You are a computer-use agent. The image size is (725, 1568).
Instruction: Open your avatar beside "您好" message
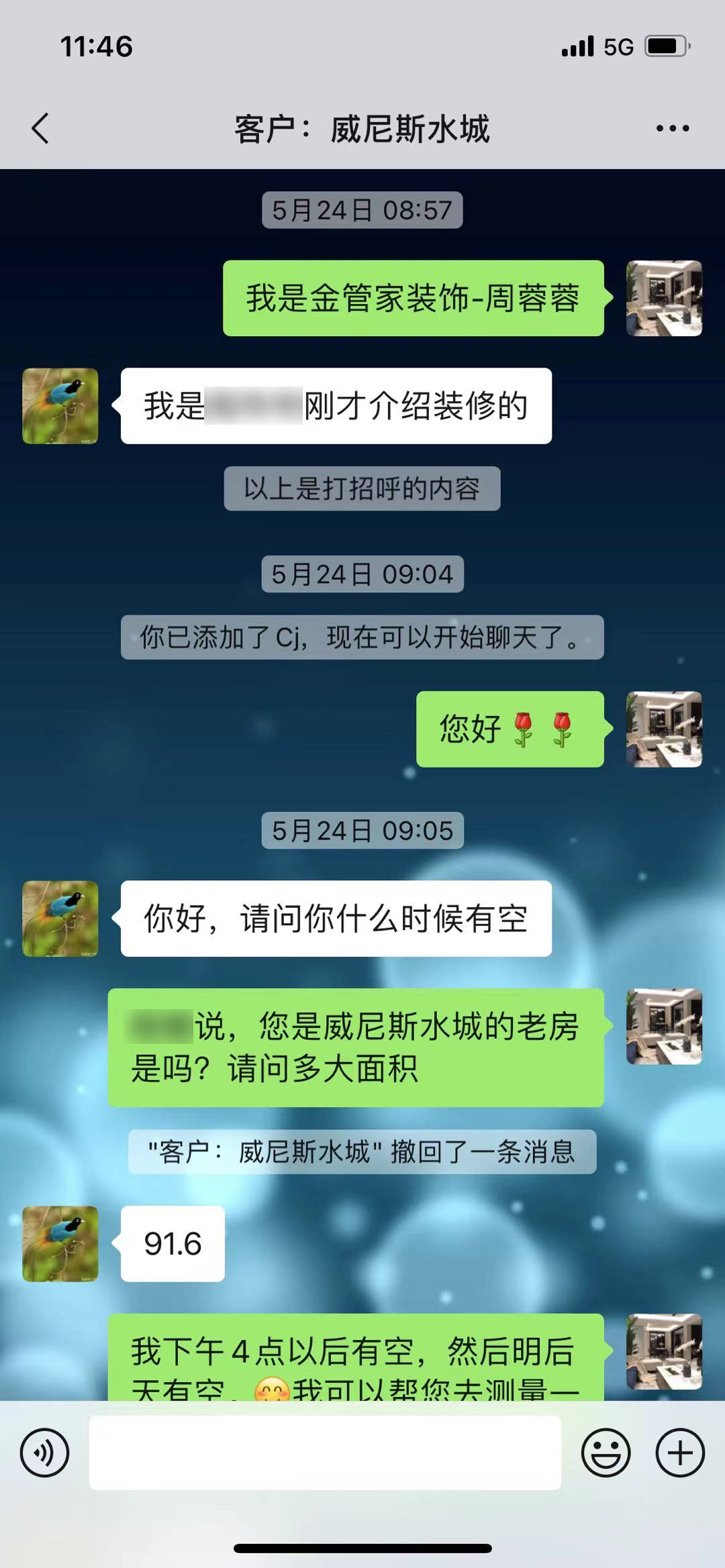(x=664, y=729)
